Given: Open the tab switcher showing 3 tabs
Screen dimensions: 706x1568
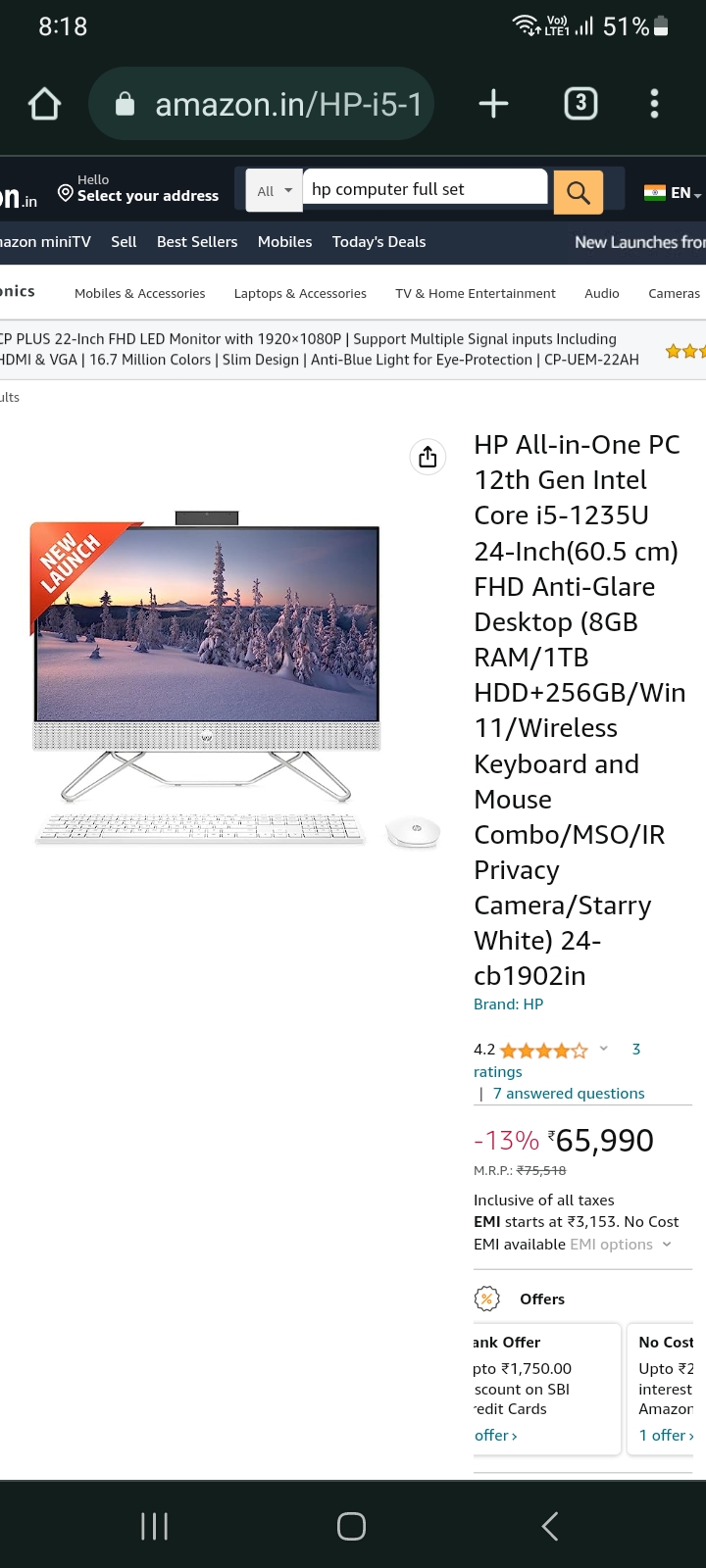Looking at the screenshot, I should pyautogui.click(x=580, y=104).
